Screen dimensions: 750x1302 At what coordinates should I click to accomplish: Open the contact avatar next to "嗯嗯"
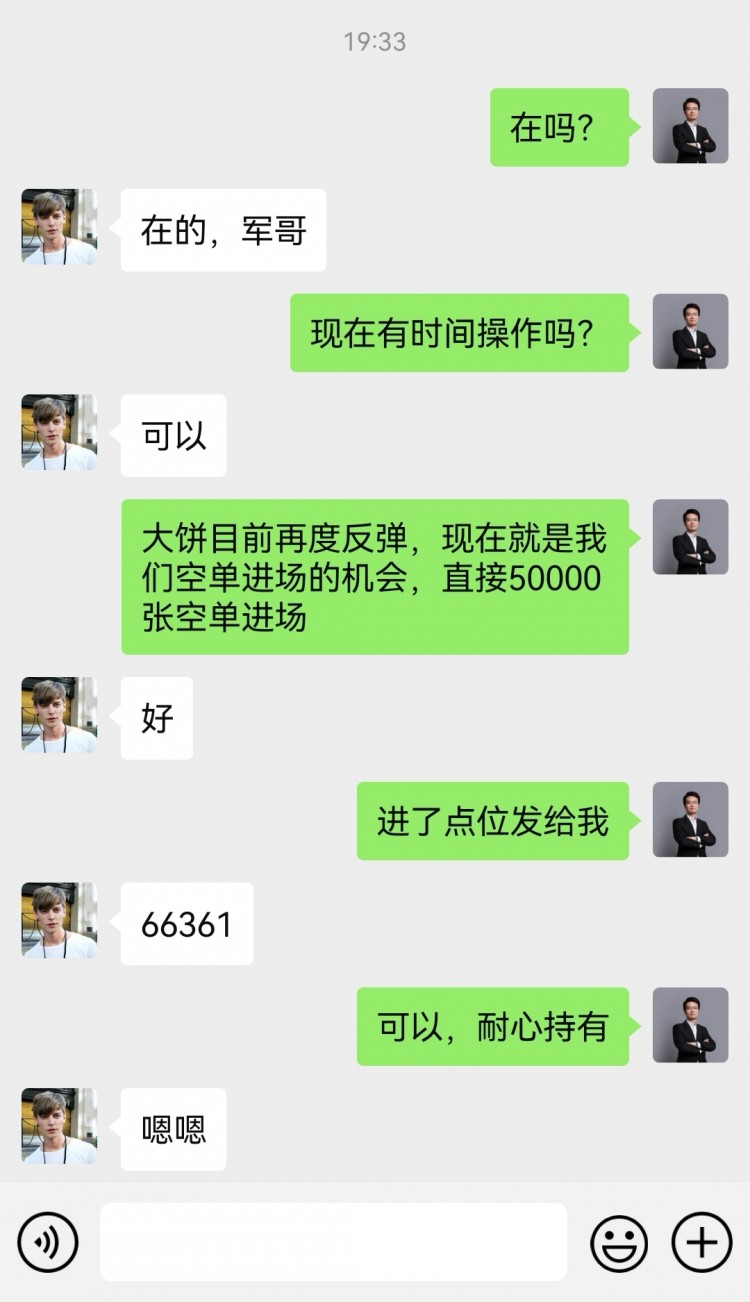pyautogui.click(x=59, y=1126)
